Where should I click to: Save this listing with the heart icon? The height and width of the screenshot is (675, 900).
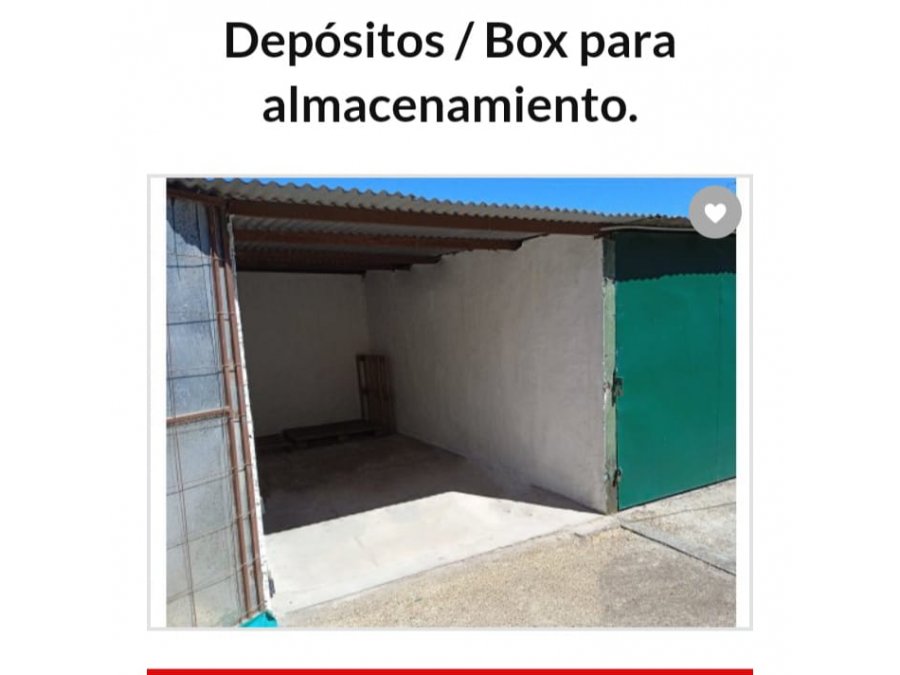(715, 212)
